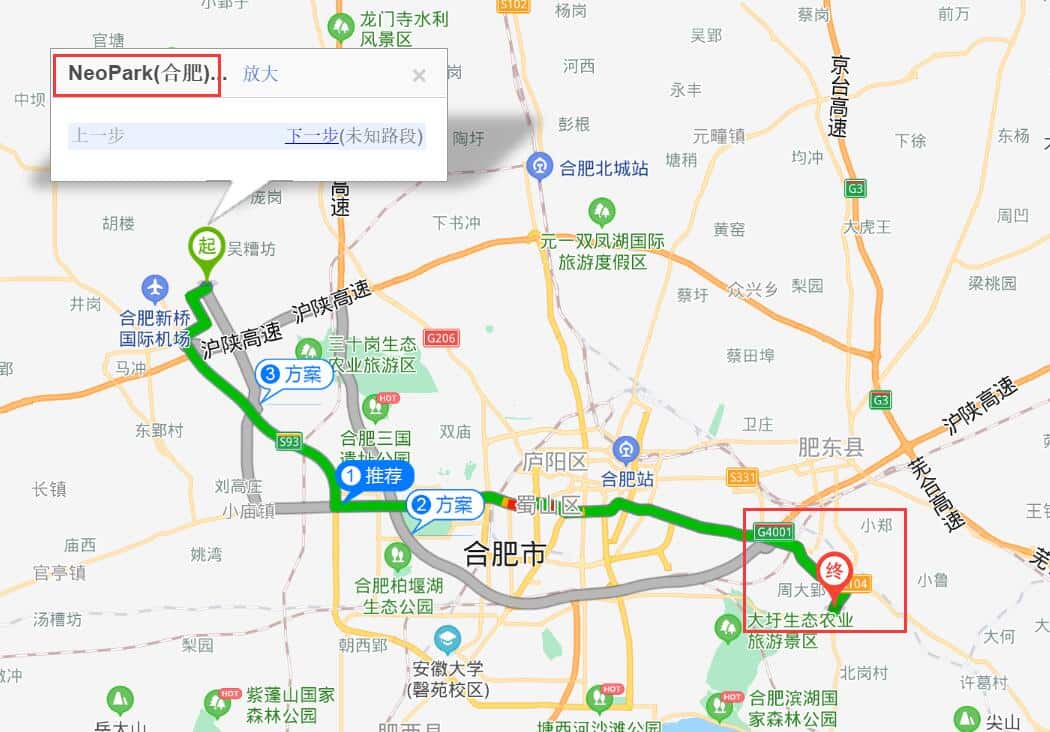This screenshot has width=1050, height=732.
Task: Choose the route labeled 2 方案
Action: [x=443, y=506]
